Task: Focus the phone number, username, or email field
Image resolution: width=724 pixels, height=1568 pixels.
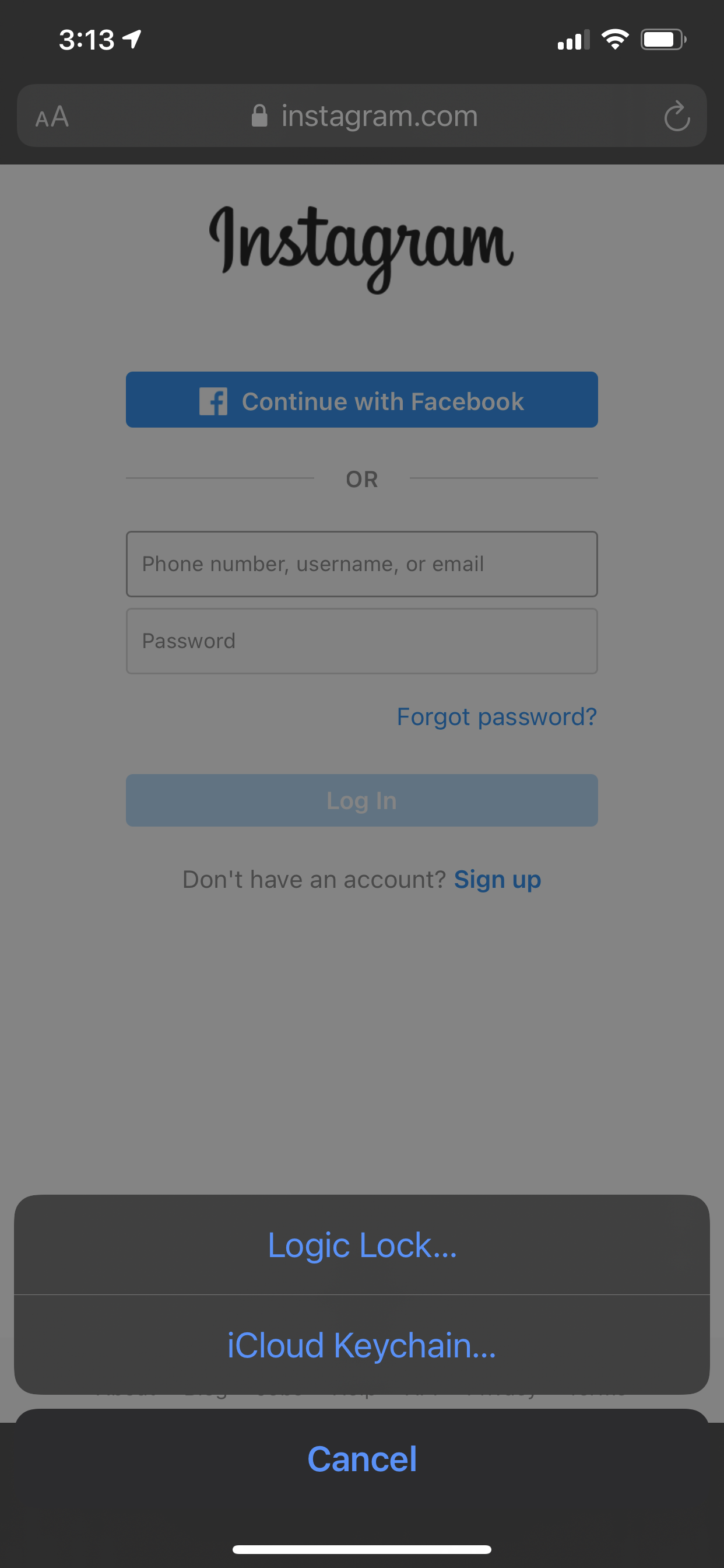Action: (362, 564)
